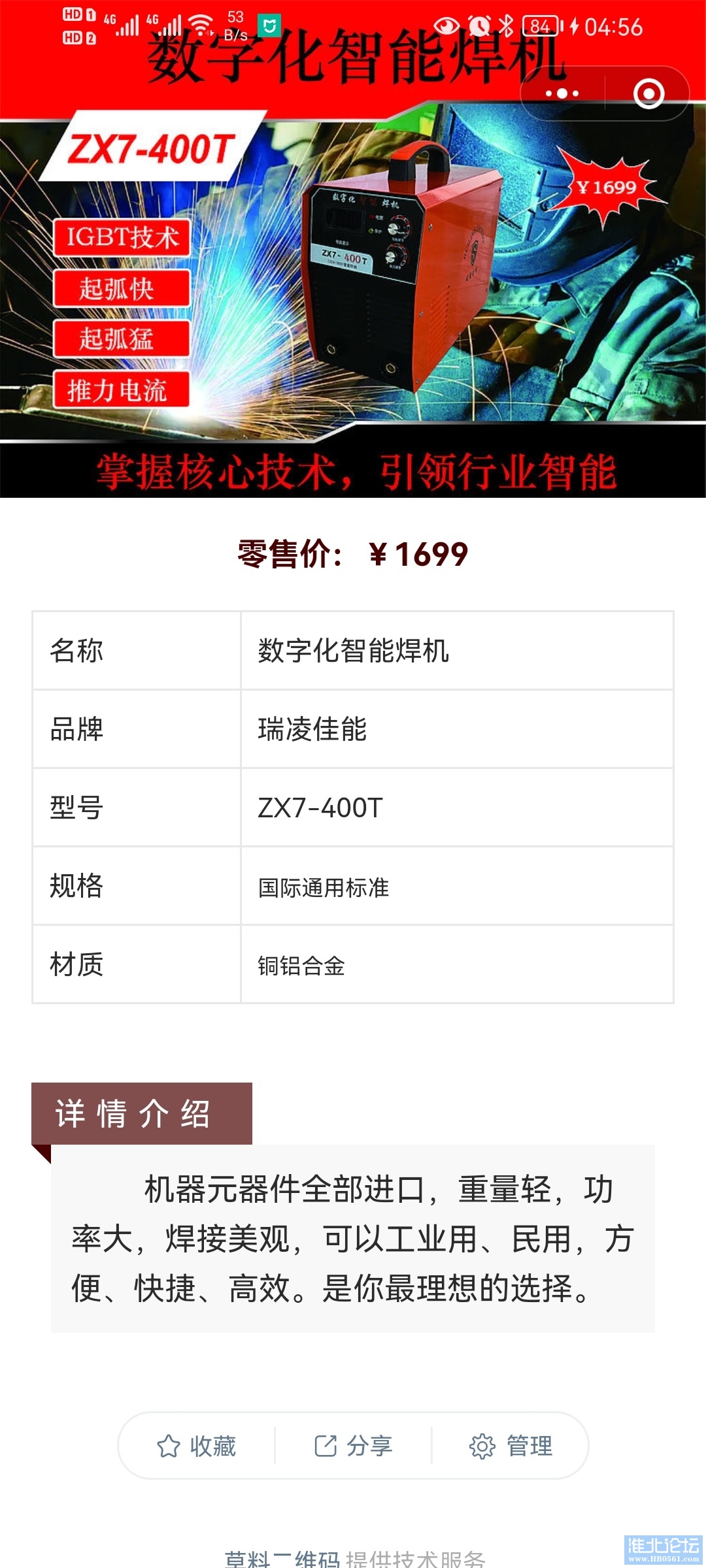Open the mini program more options menu

562,93
